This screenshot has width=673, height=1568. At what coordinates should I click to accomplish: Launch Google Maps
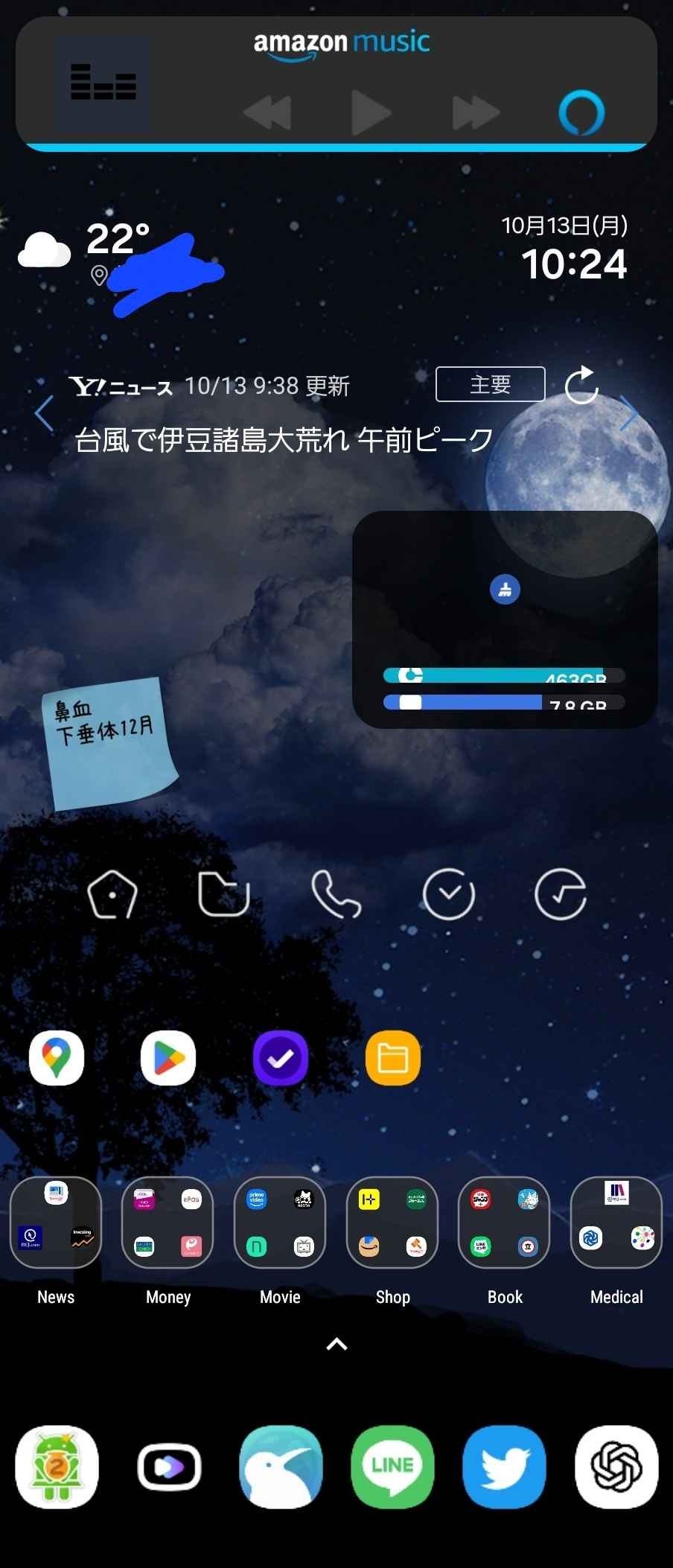point(57,1058)
